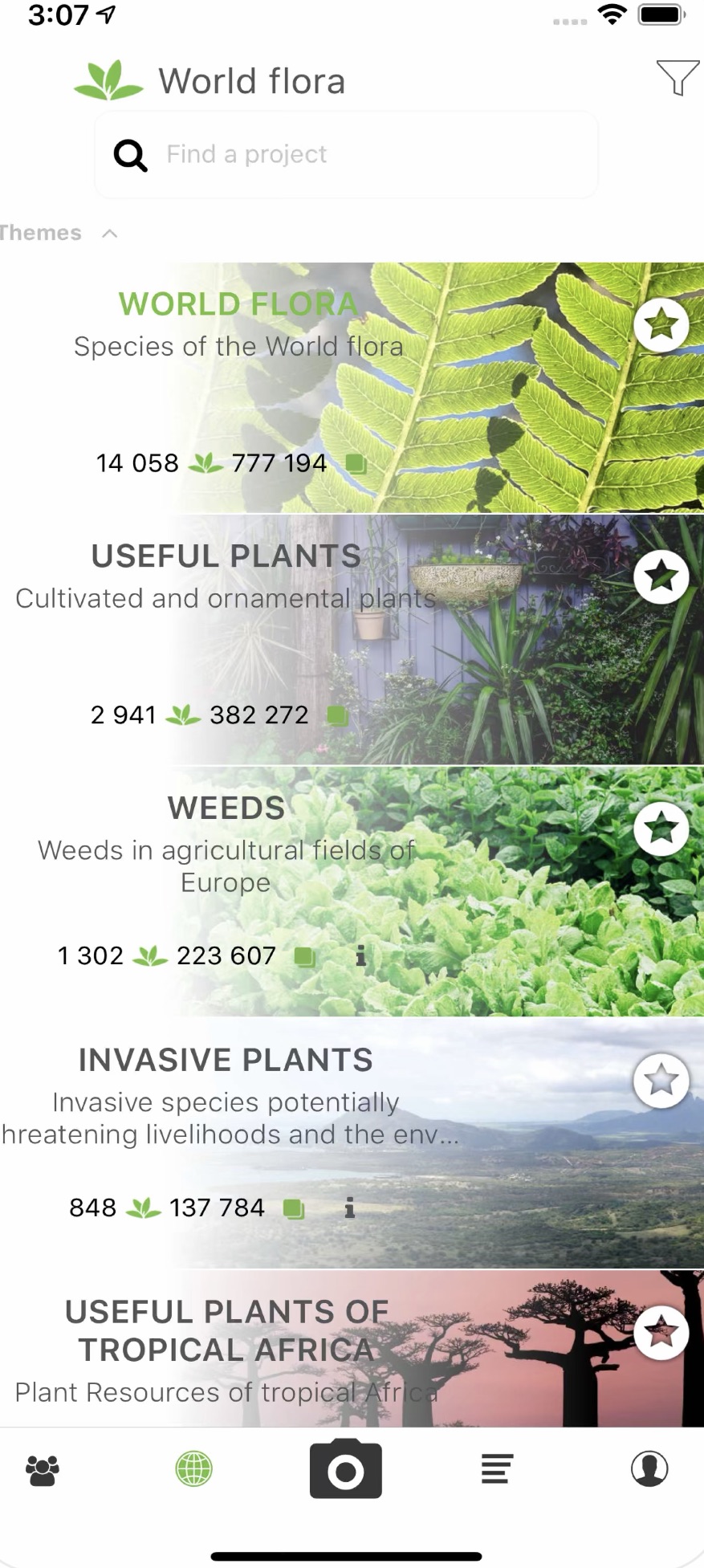Viewport: 704px width, 1568px height.
Task: Tap the search magnifier icon
Action: pyautogui.click(x=129, y=154)
